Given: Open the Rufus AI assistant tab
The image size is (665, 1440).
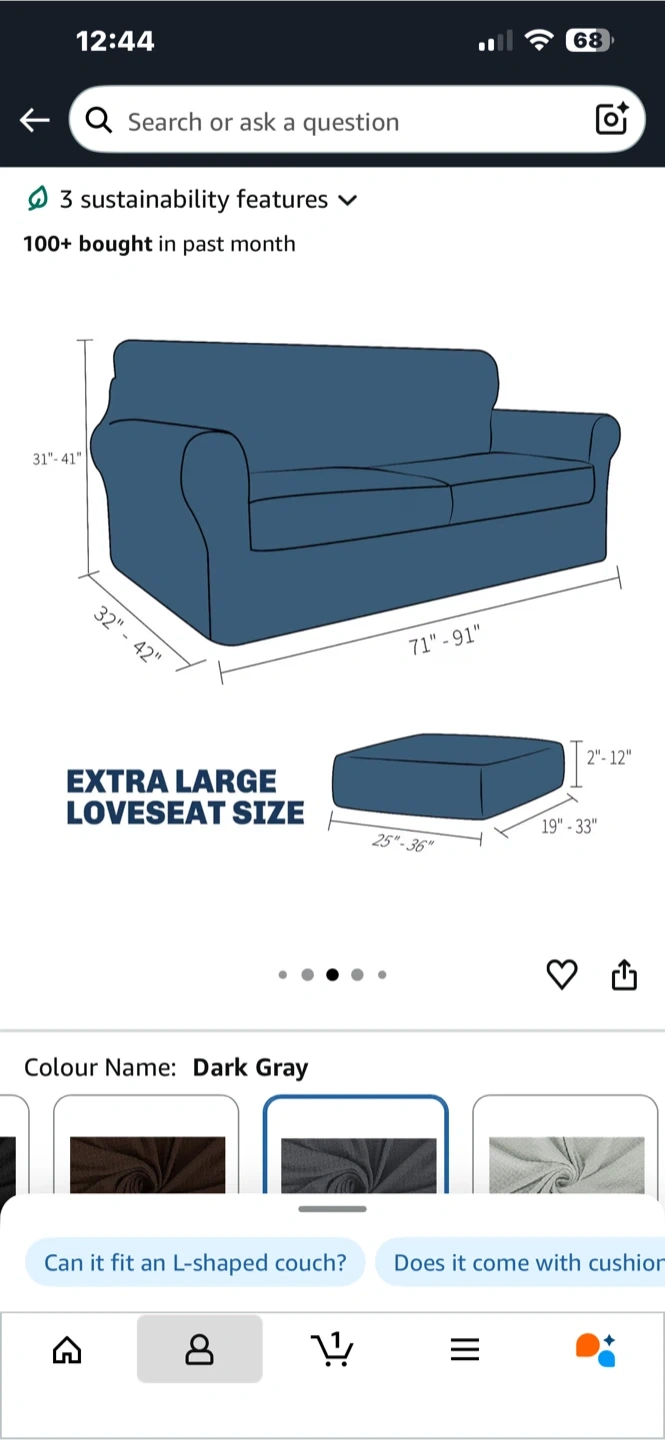Looking at the screenshot, I should tap(596, 1350).
